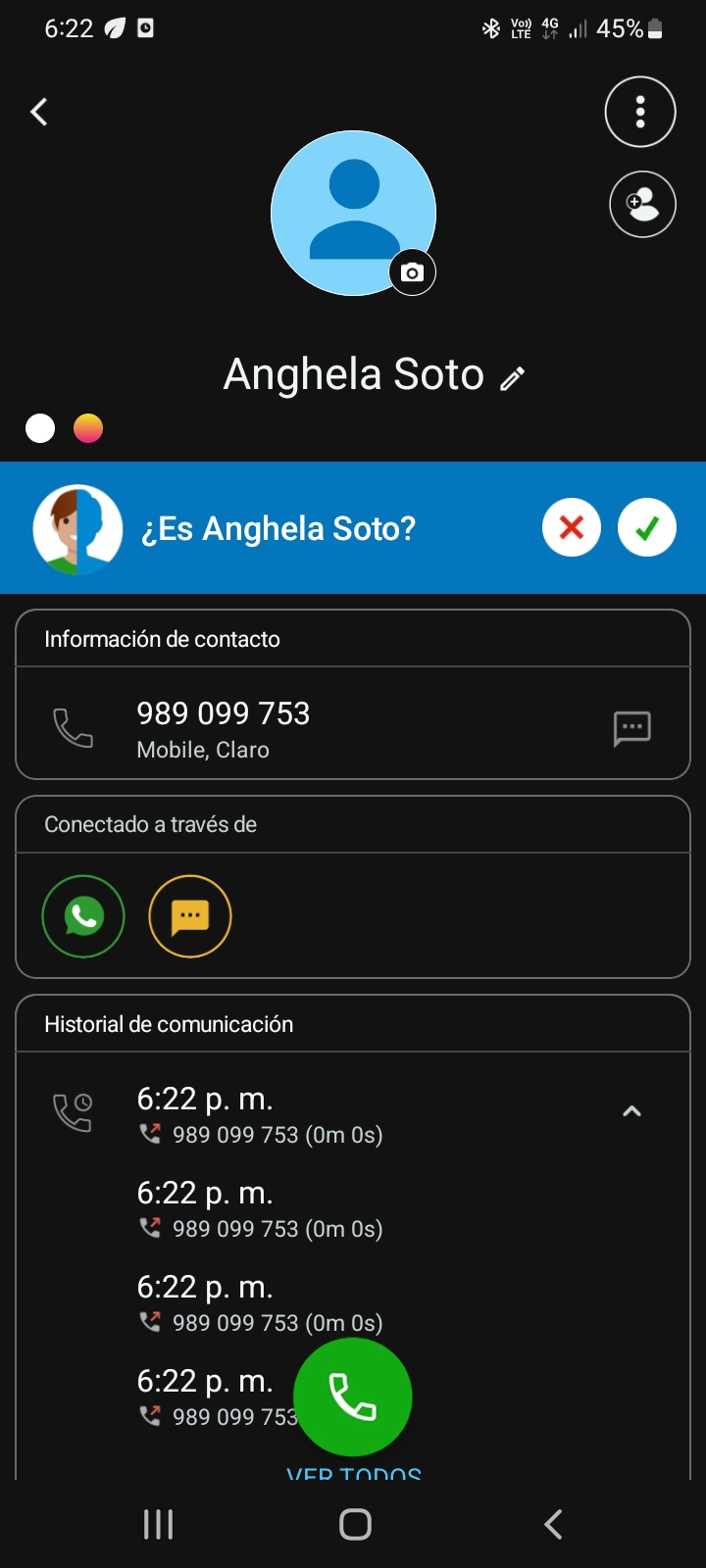
Task: Collapse the communication history list
Action: click(631, 1111)
